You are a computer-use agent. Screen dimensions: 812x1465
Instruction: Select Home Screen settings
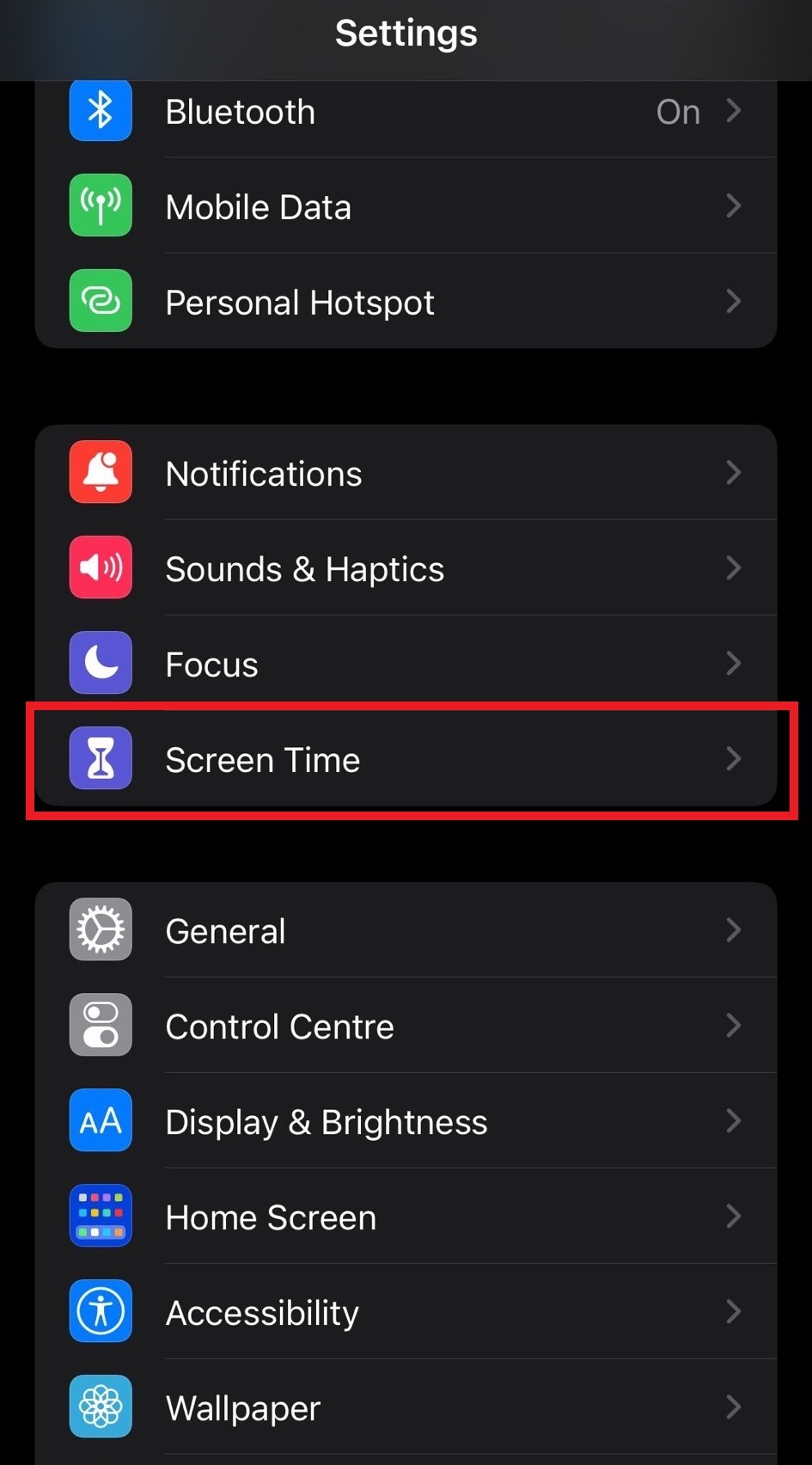(x=406, y=1217)
